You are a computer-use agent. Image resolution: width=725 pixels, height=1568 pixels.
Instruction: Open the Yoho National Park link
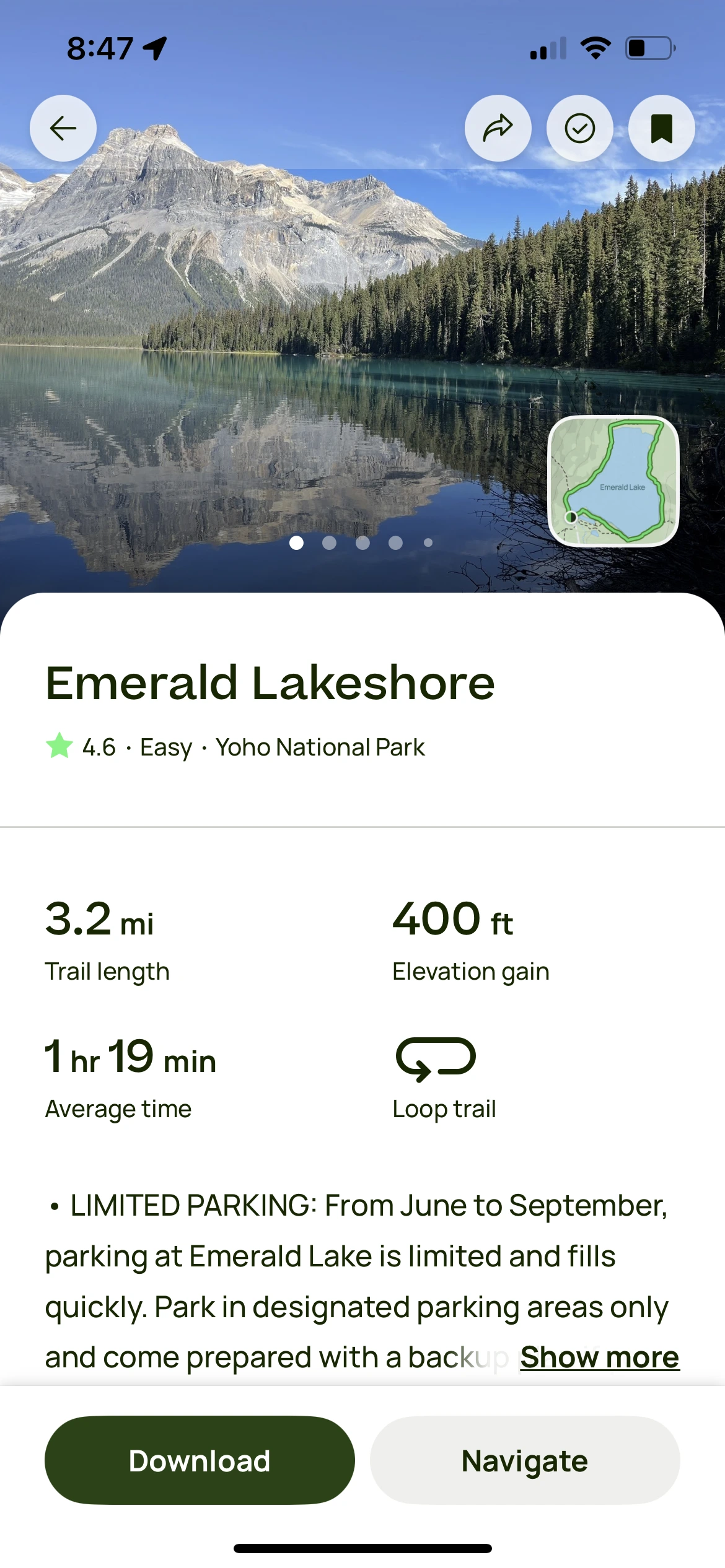tap(320, 747)
